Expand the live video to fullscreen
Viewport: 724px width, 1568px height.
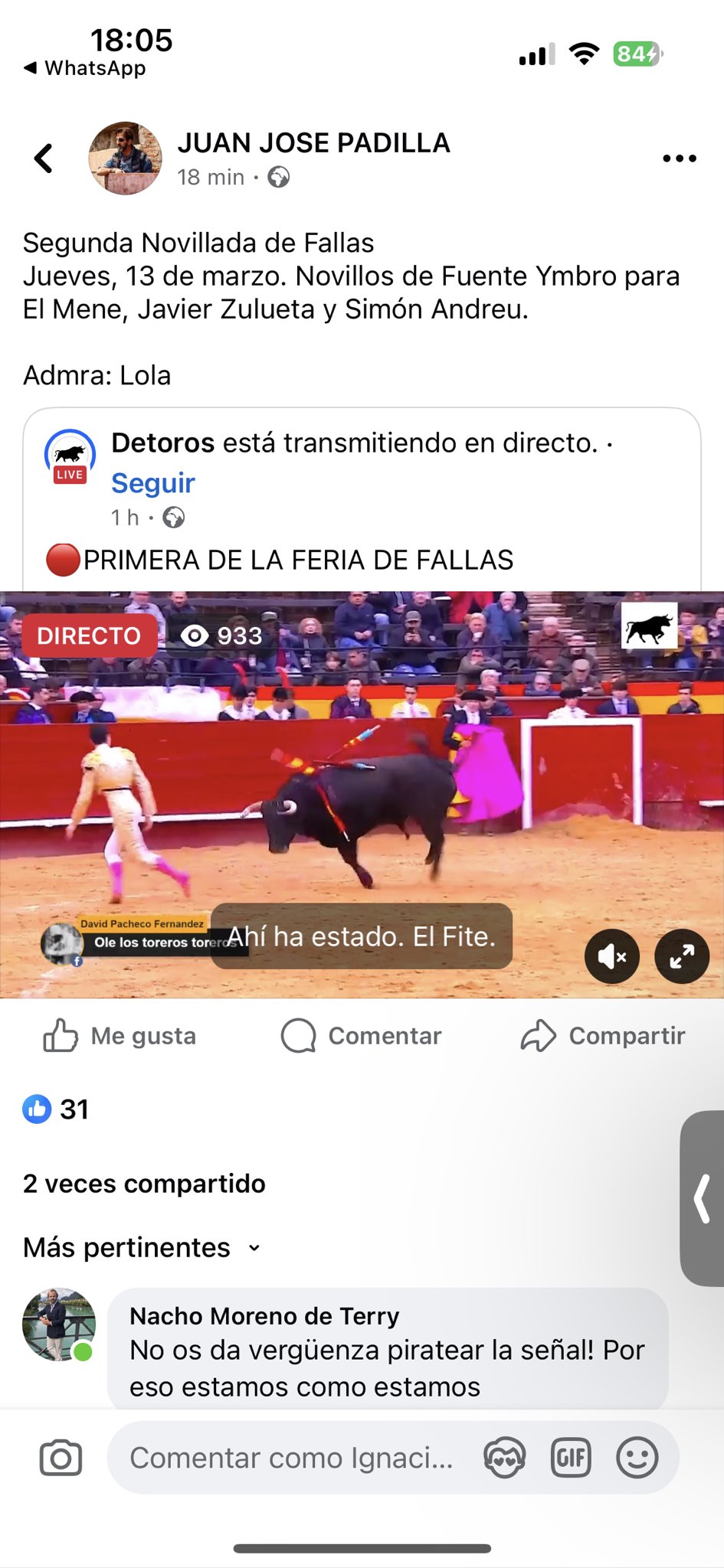[x=682, y=955]
